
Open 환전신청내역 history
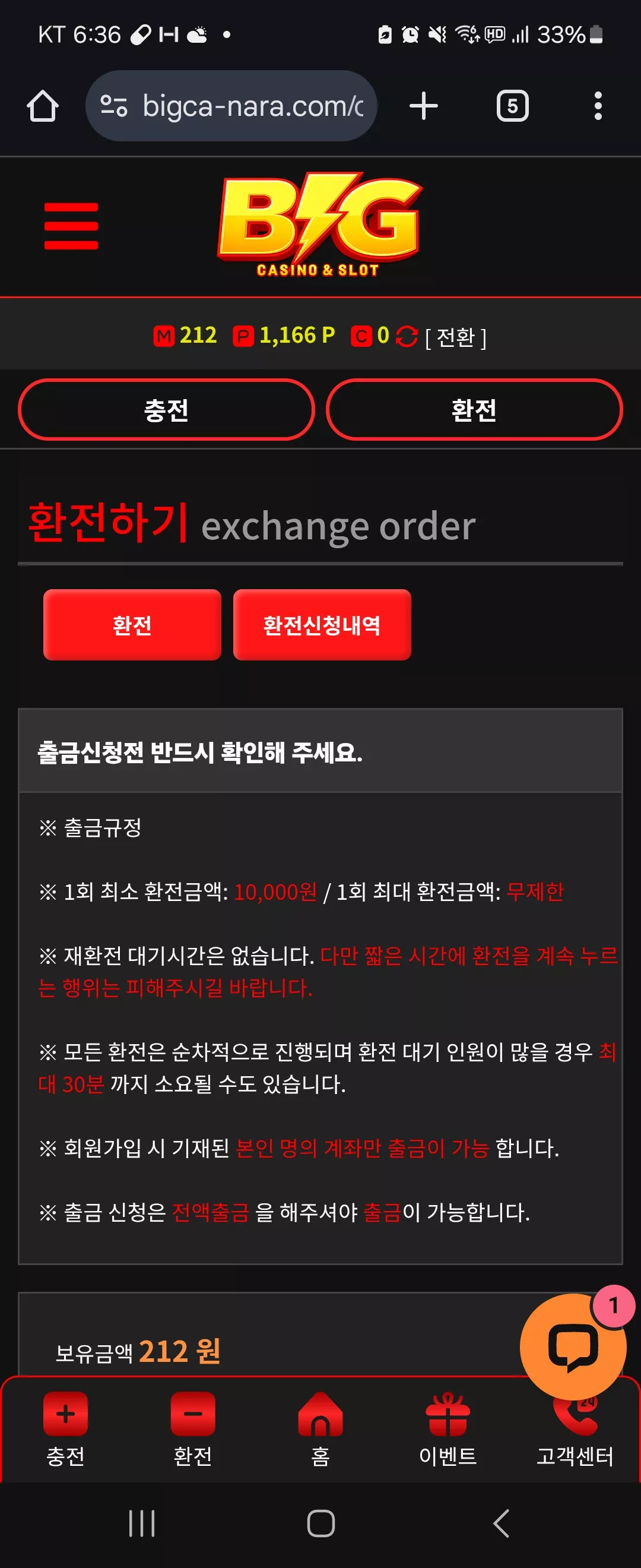click(x=322, y=624)
